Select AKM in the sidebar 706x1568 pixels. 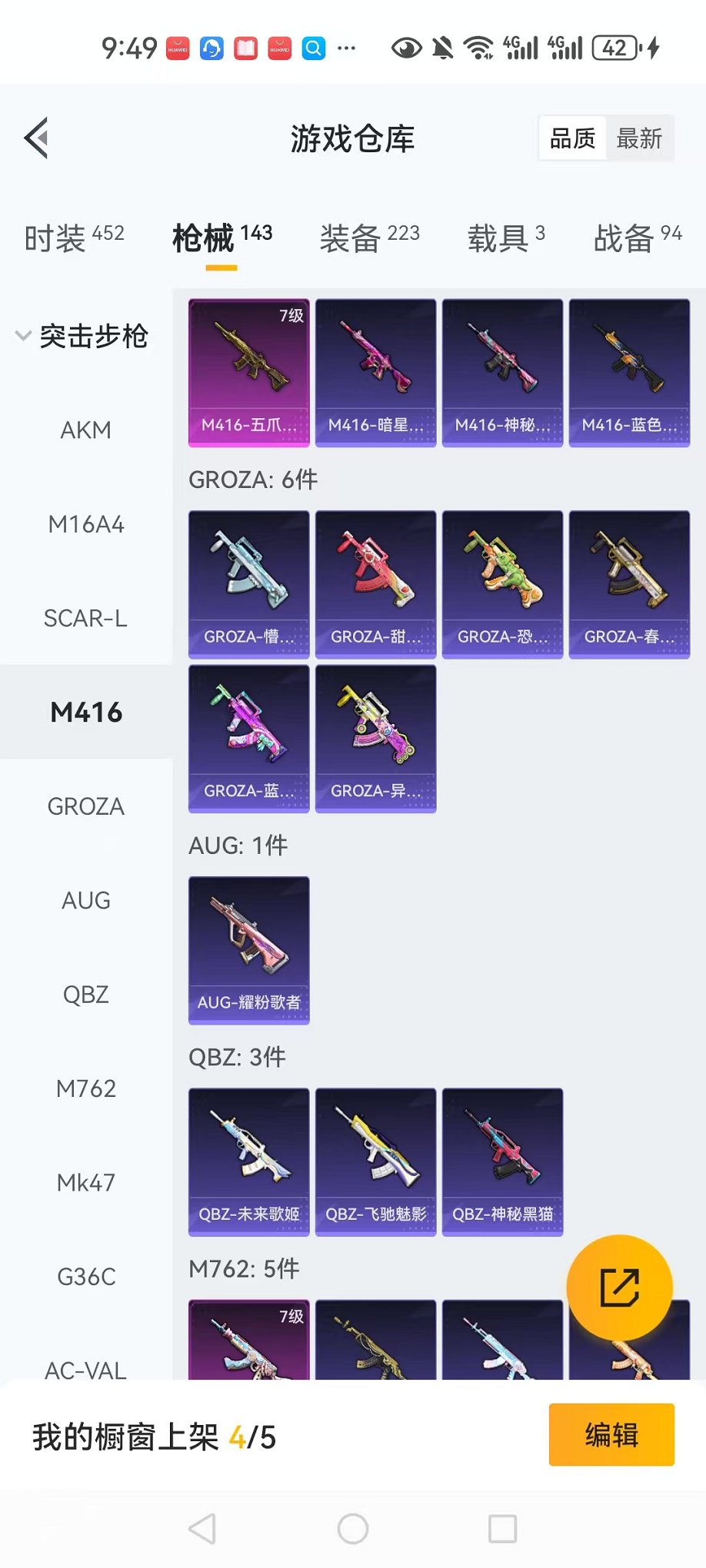85,430
